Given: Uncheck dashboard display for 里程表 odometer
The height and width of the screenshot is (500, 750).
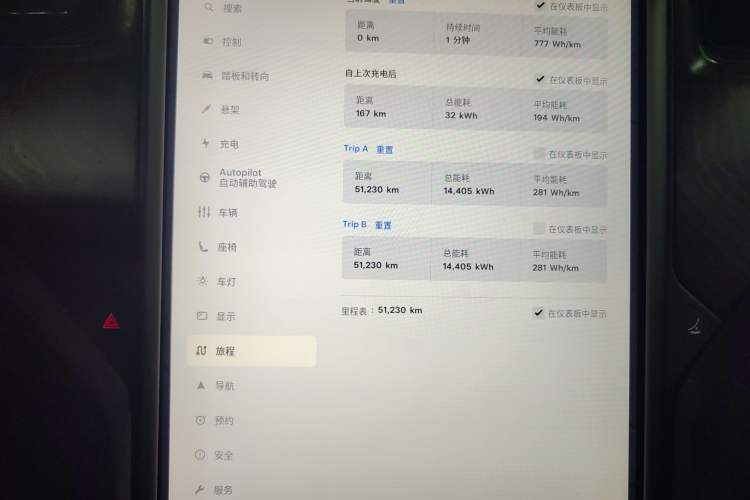Looking at the screenshot, I should [x=540, y=313].
